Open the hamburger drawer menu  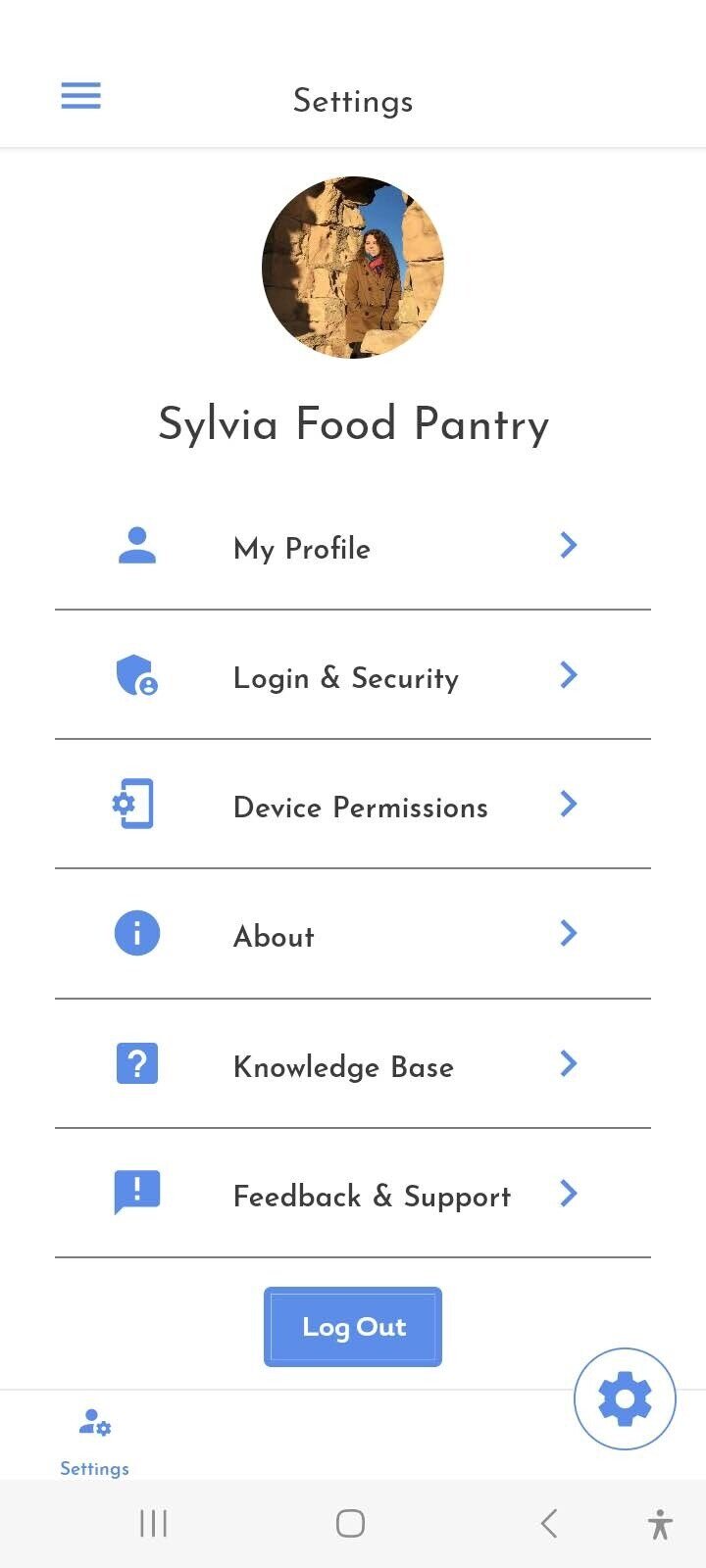coord(80,96)
